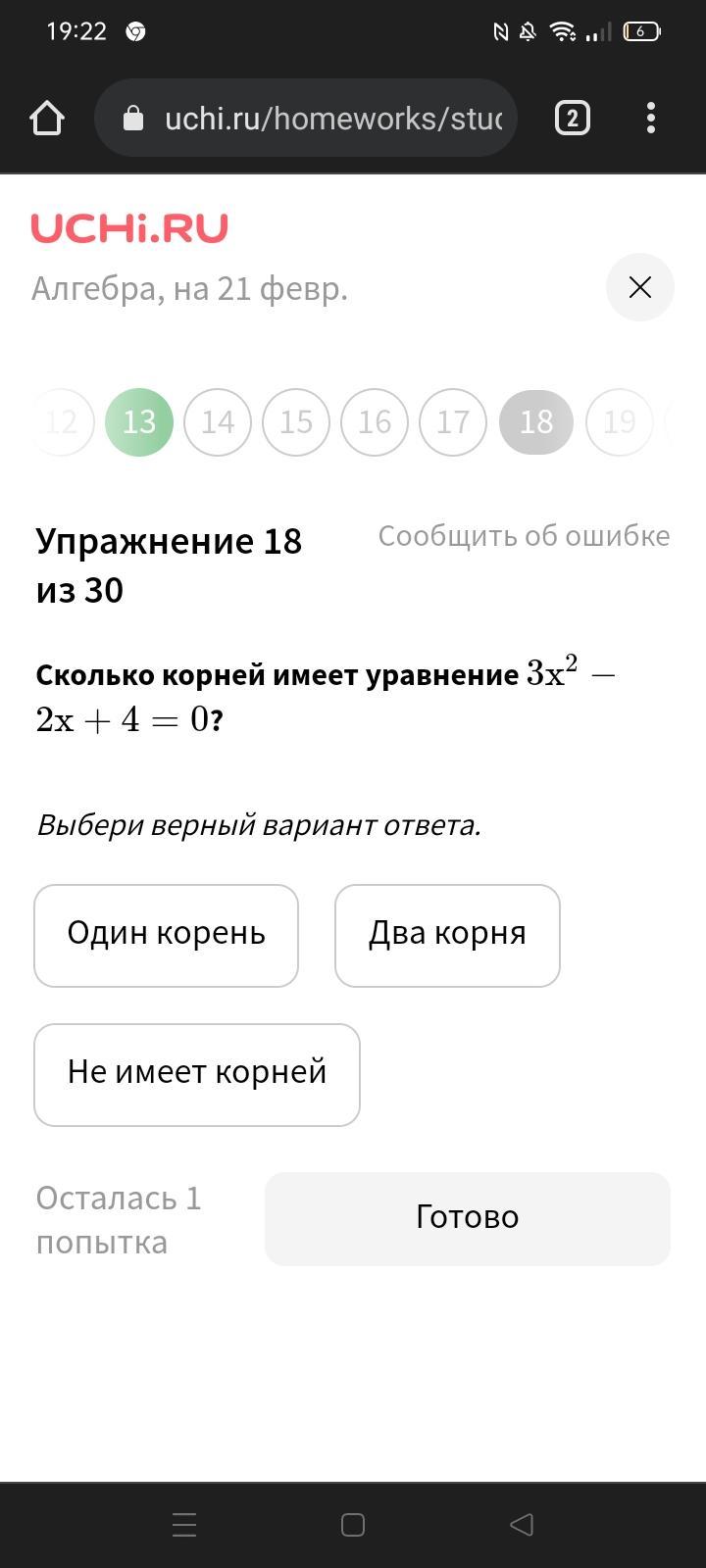Submit the answer with Готово
The height and width of the screenshot is (1568, 706).
(468, 1218)
